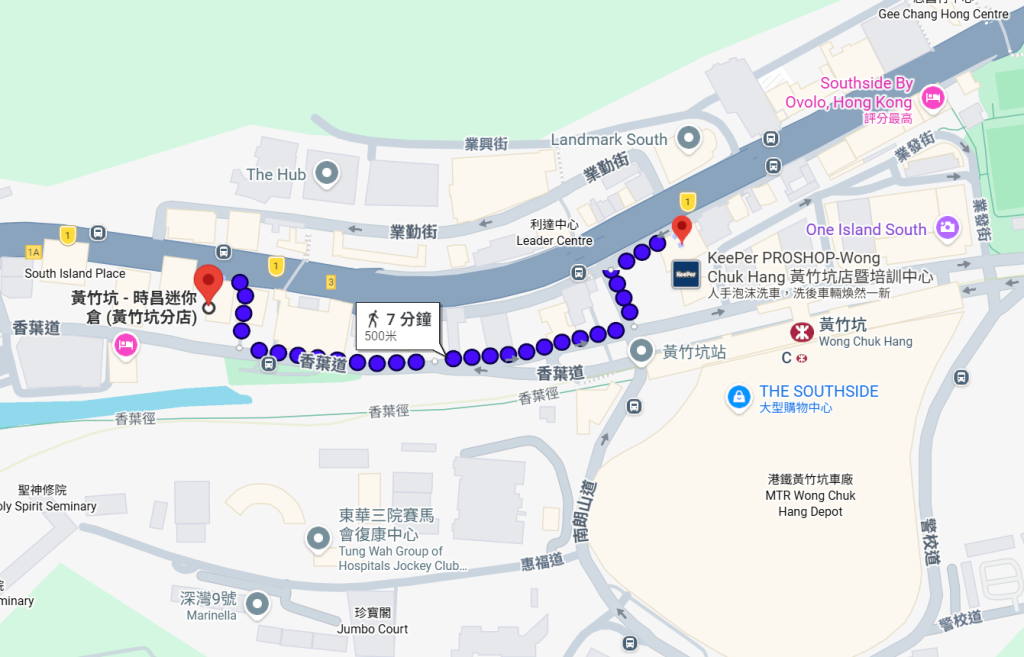Tap the bus stop icon below 黃竹坑站

634,407
